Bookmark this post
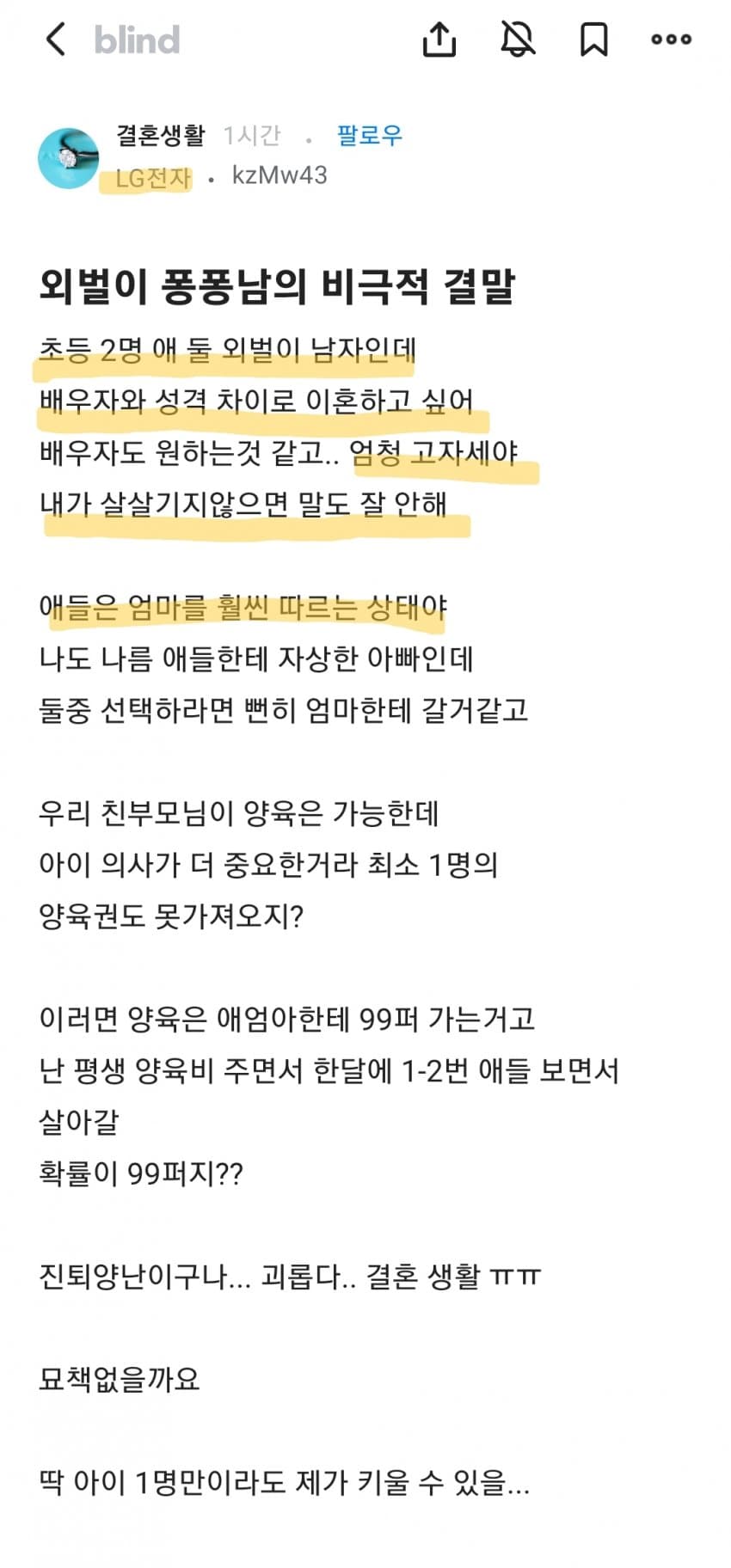Viewport: 731px width, 1568px height. point(593,40)
